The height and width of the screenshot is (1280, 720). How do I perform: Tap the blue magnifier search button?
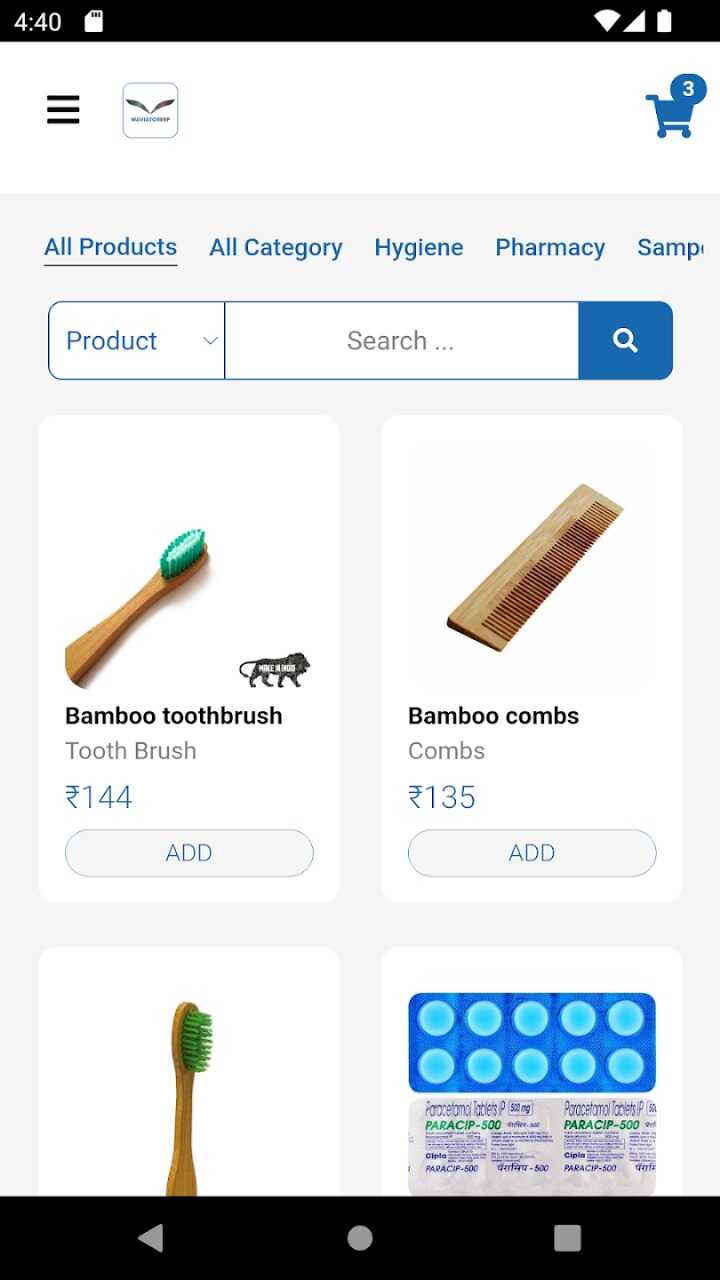pos(625,341)
